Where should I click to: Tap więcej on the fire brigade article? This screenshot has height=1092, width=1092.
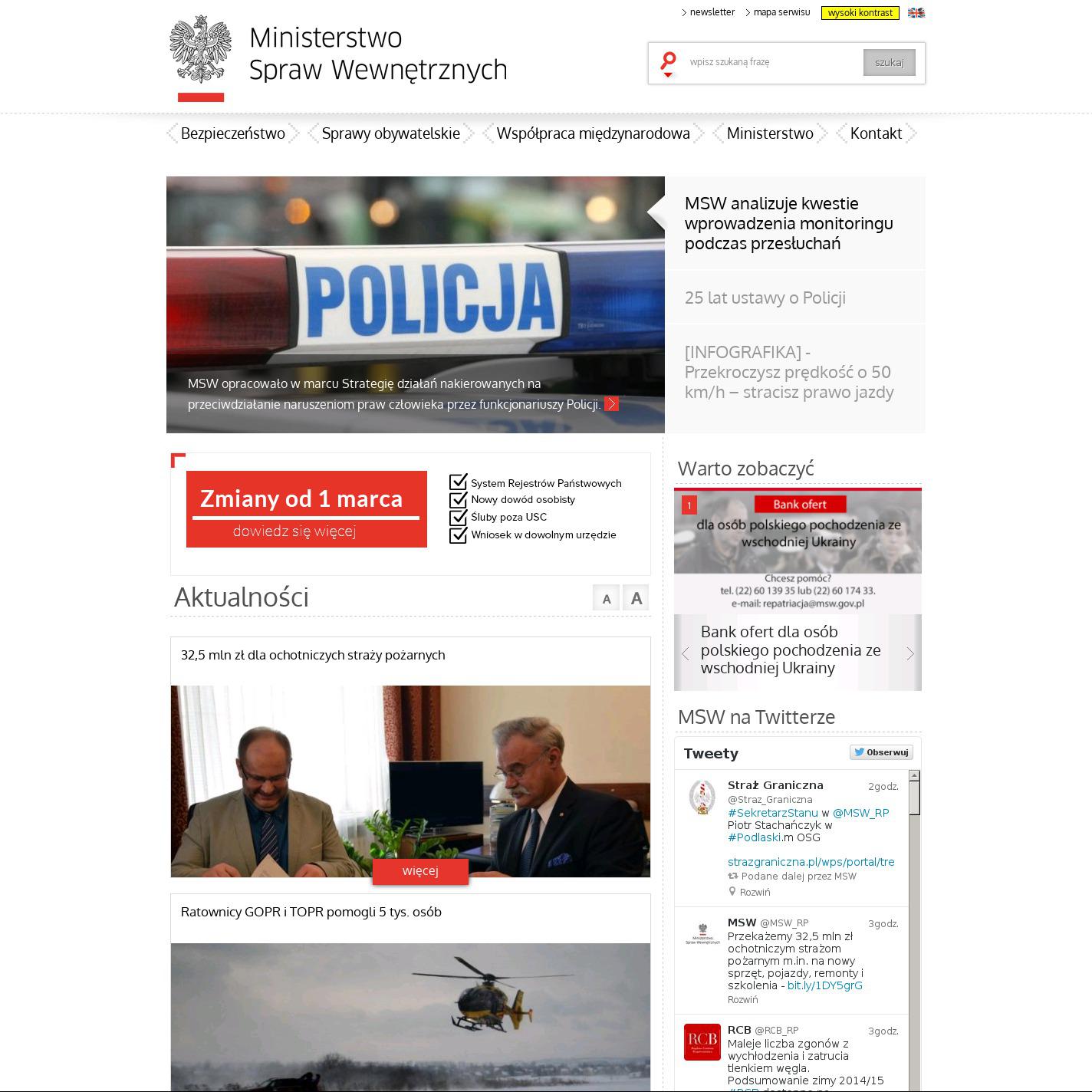pos(420,871)
